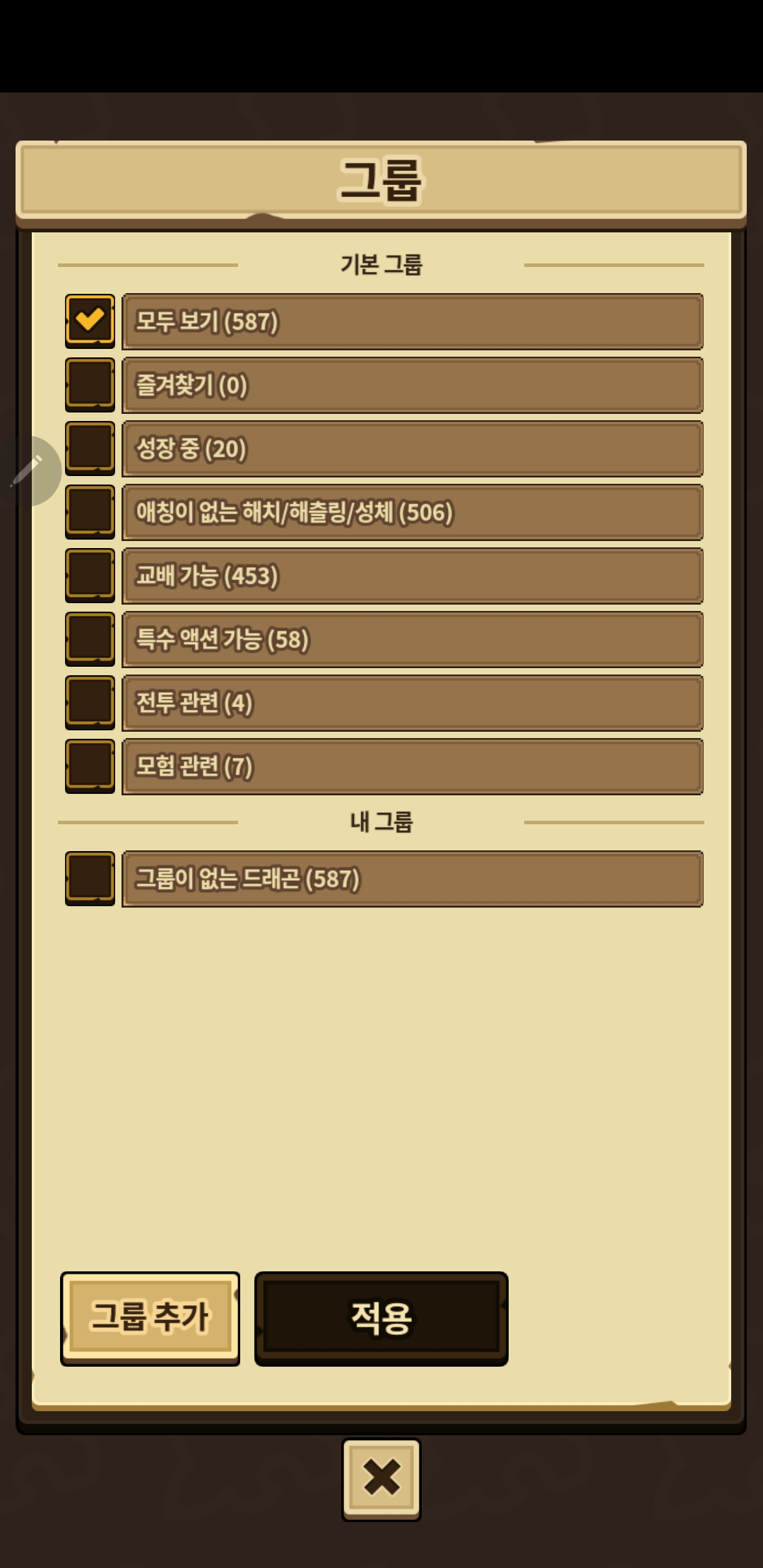Viewport: 763px width, 1568px height.
Task: Apply selection with the 적용 button
Action: click(381, 1318)
